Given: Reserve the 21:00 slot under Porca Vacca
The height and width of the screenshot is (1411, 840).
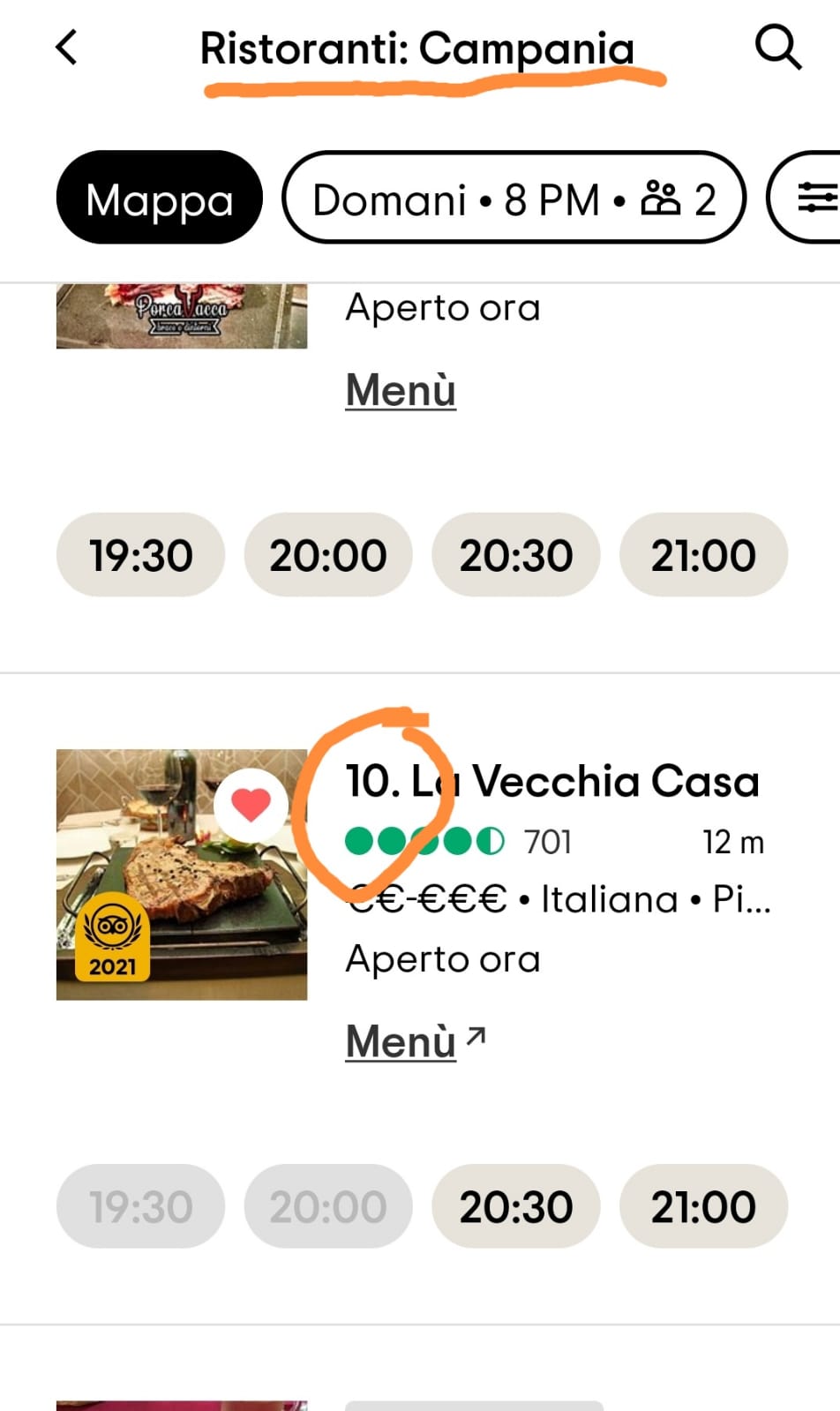Looking at the screenshot, I should pyautogui.click(x=703, y=555).
